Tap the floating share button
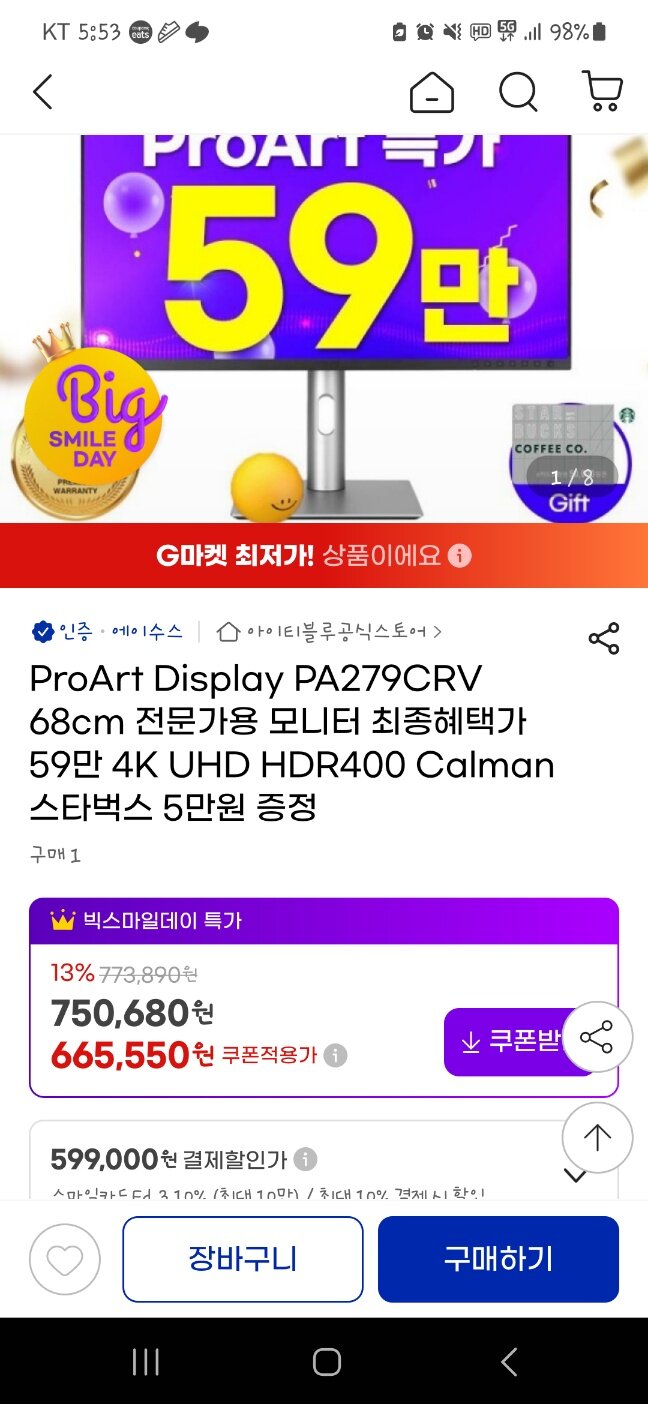This screenshot has height=1404, width=648. [x=597, y=1038]
